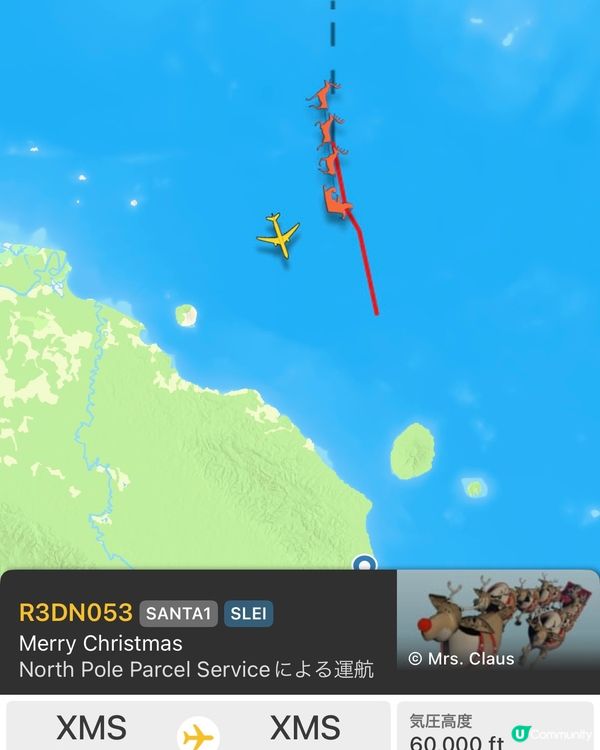Tap Santa's reindeer sleigh on the map
Viewport: 600px width, 750px height.
click(330, 150)
